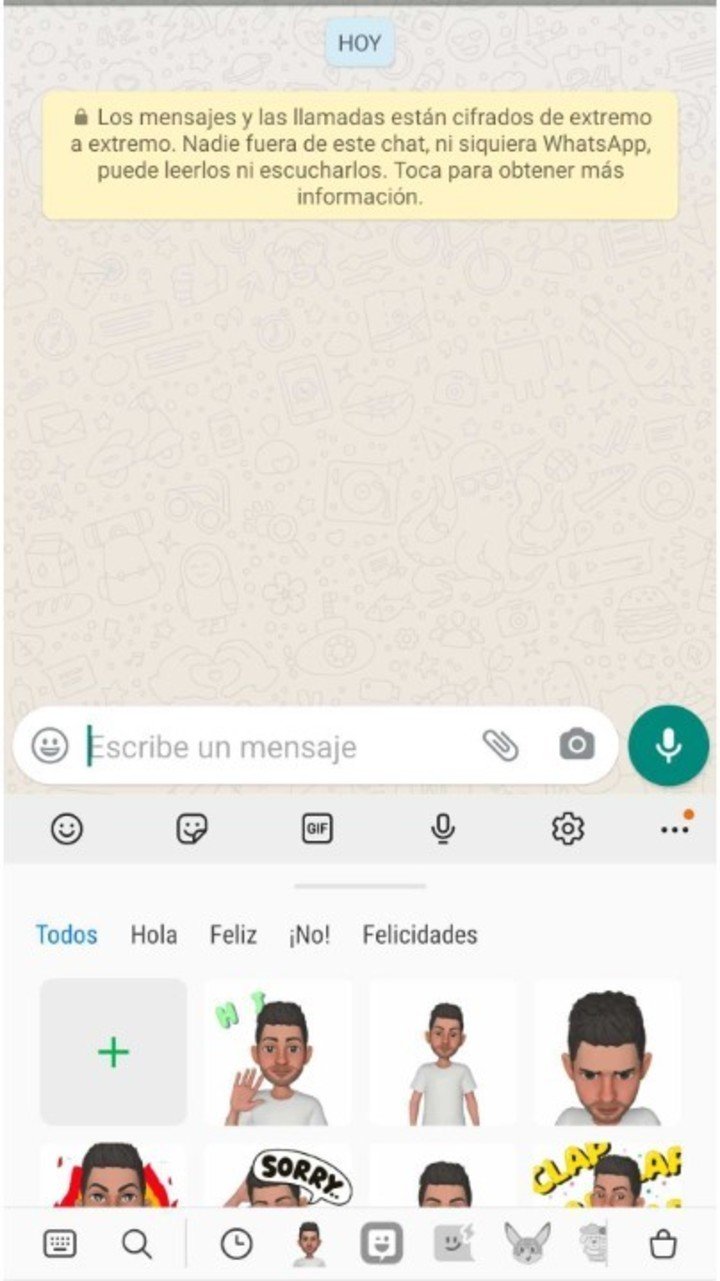Tap the emoji icon in the message field
Image resolution: width=720 pixels, height=1281 pixels.
pyautogui.click(x=50, y=745)
